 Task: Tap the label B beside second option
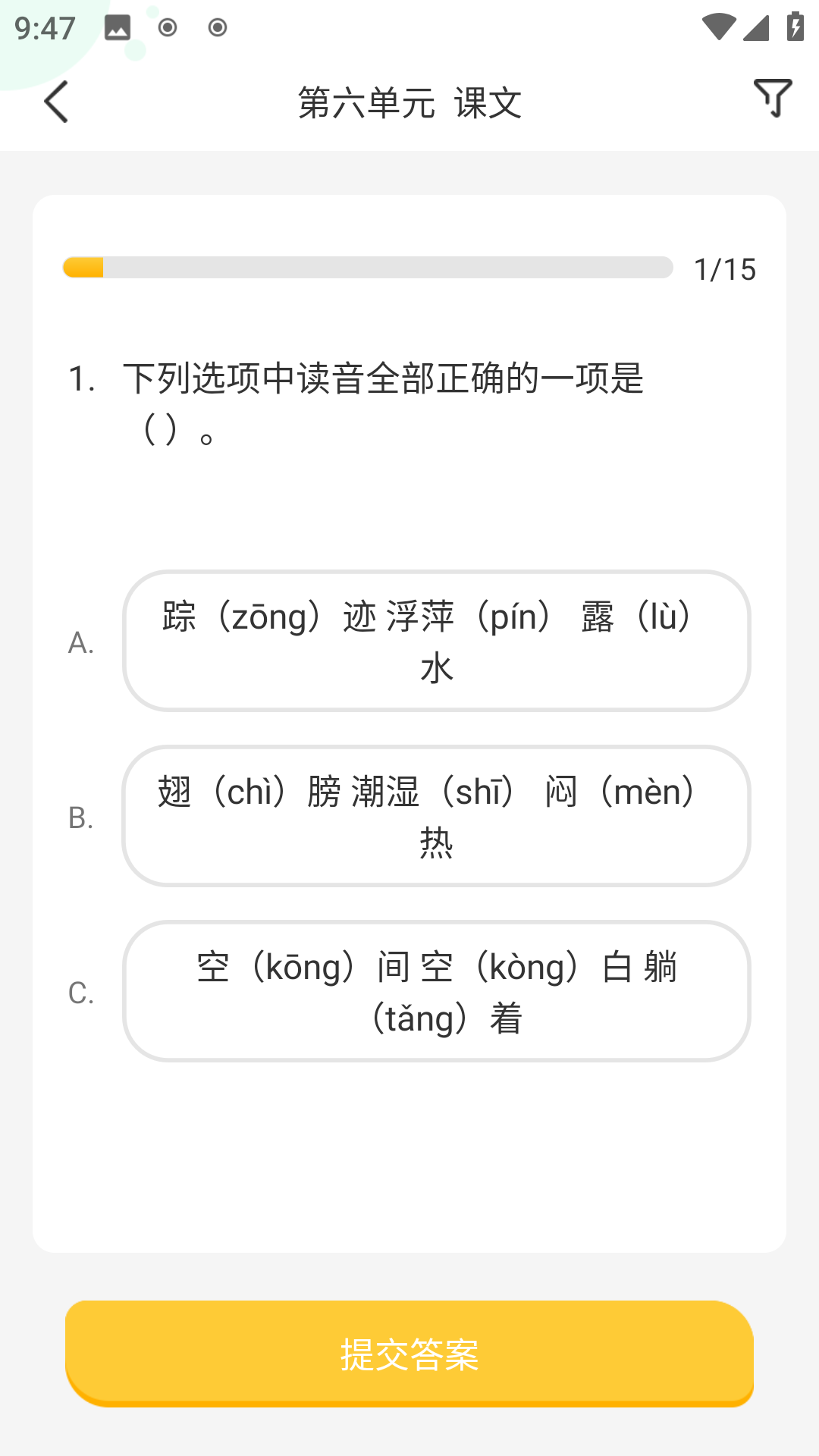coord(79,820)
